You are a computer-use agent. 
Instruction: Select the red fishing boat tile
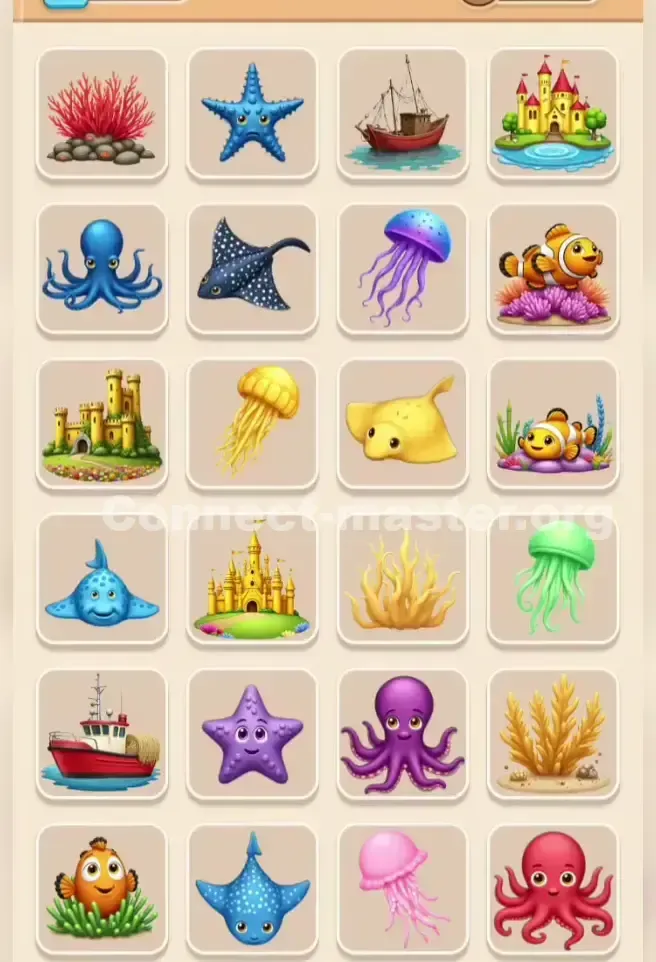102,734
